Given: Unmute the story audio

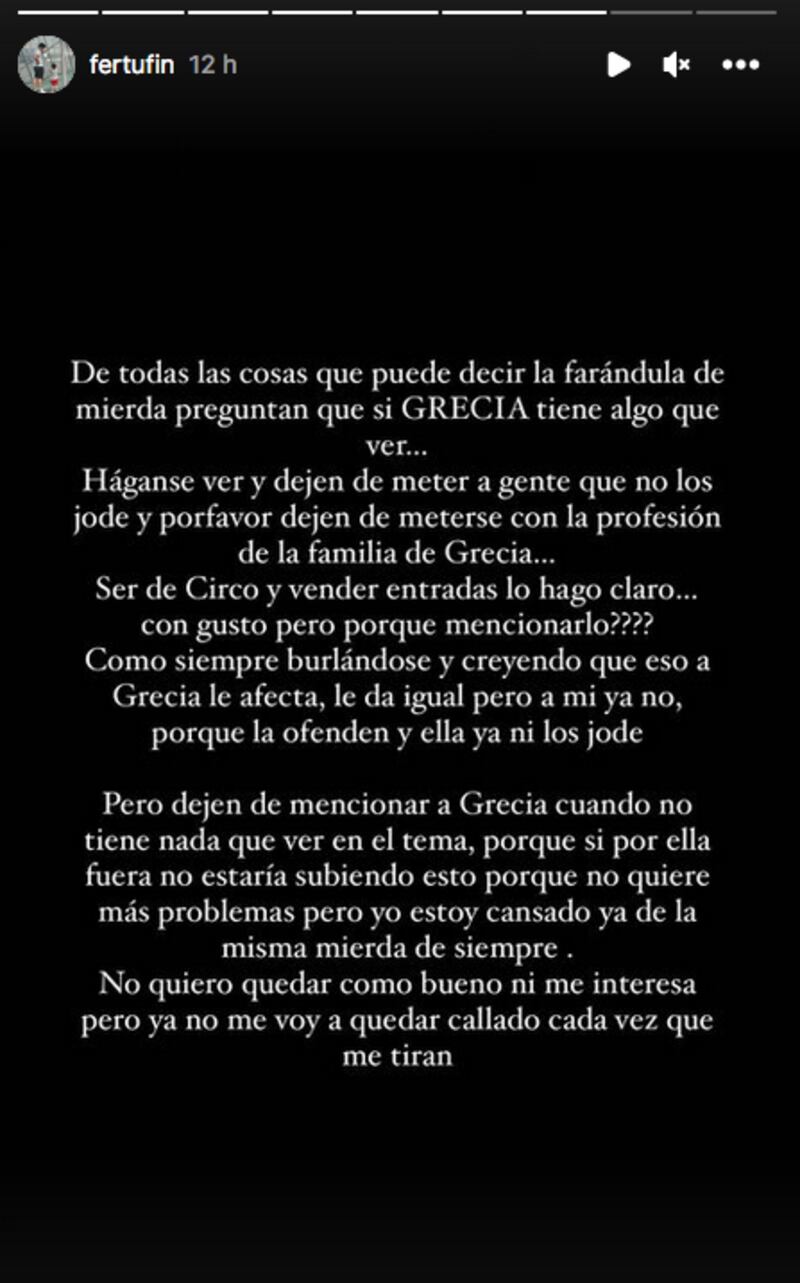Looking at the screenshot, I should [676, 65].
